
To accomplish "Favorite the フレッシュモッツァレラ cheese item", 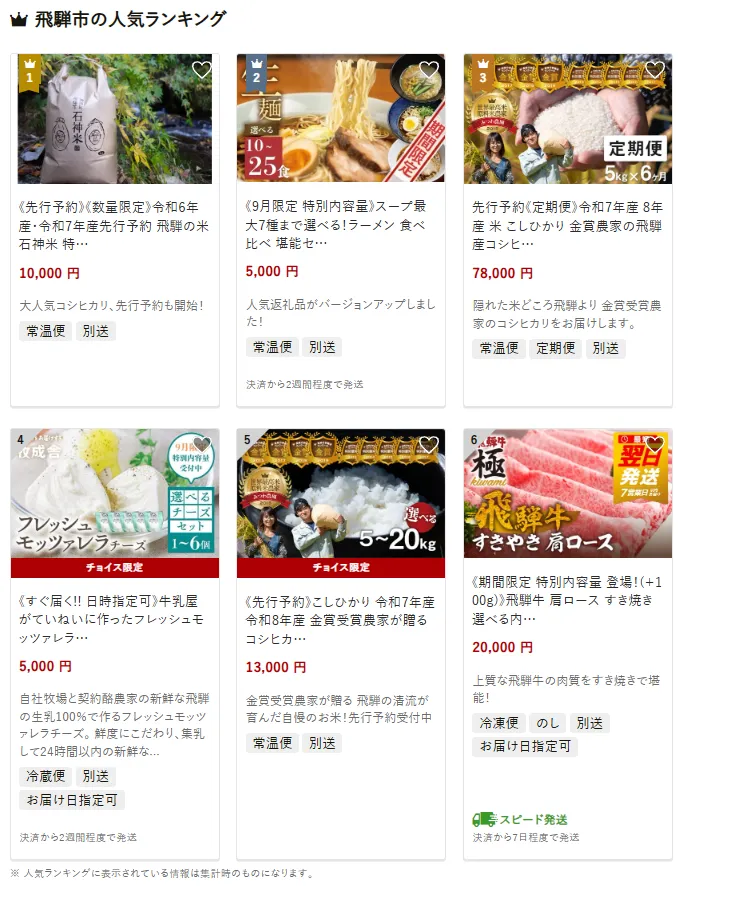I will (x=202, y=445).
